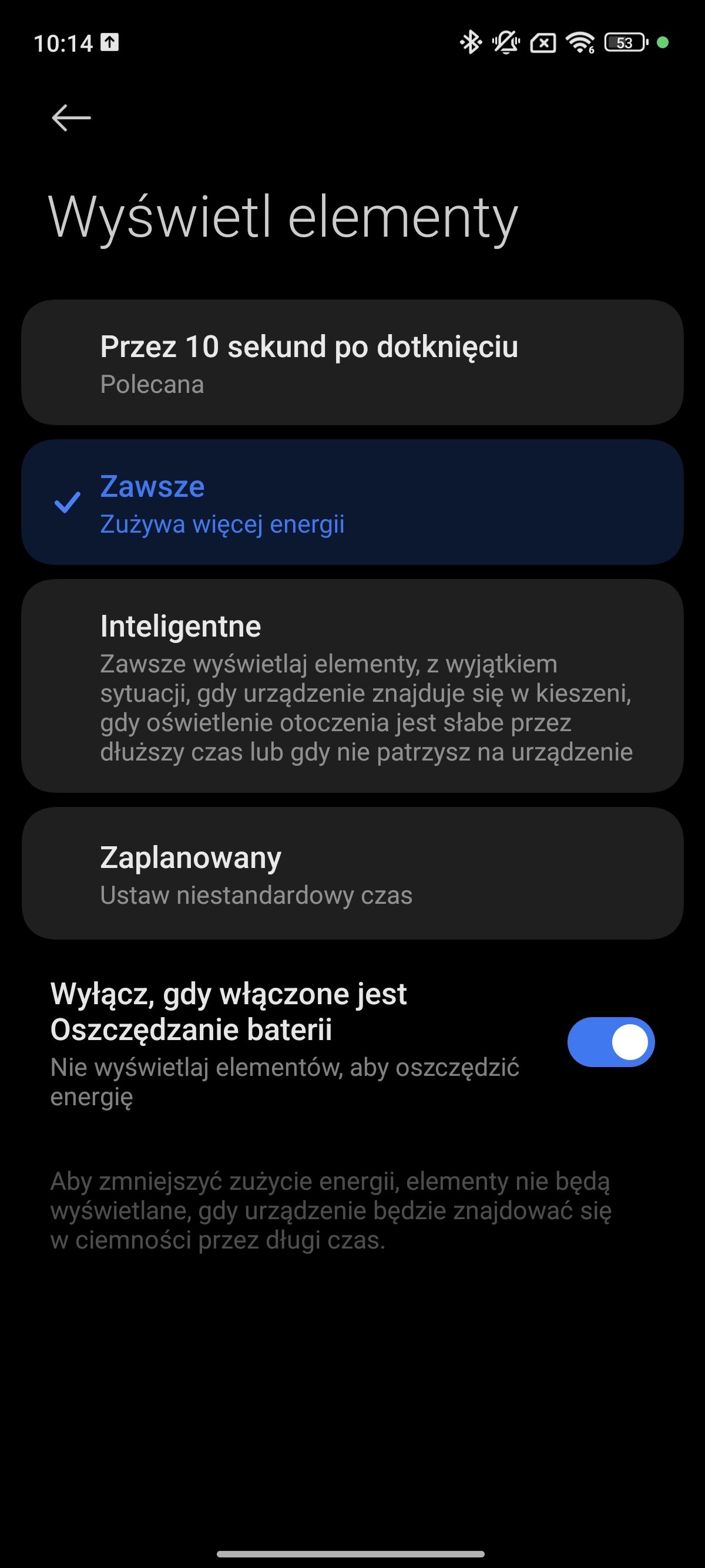705x1568 pixels.
Task: Select the "Inteligentne" display mode
Action: [352, 686]
